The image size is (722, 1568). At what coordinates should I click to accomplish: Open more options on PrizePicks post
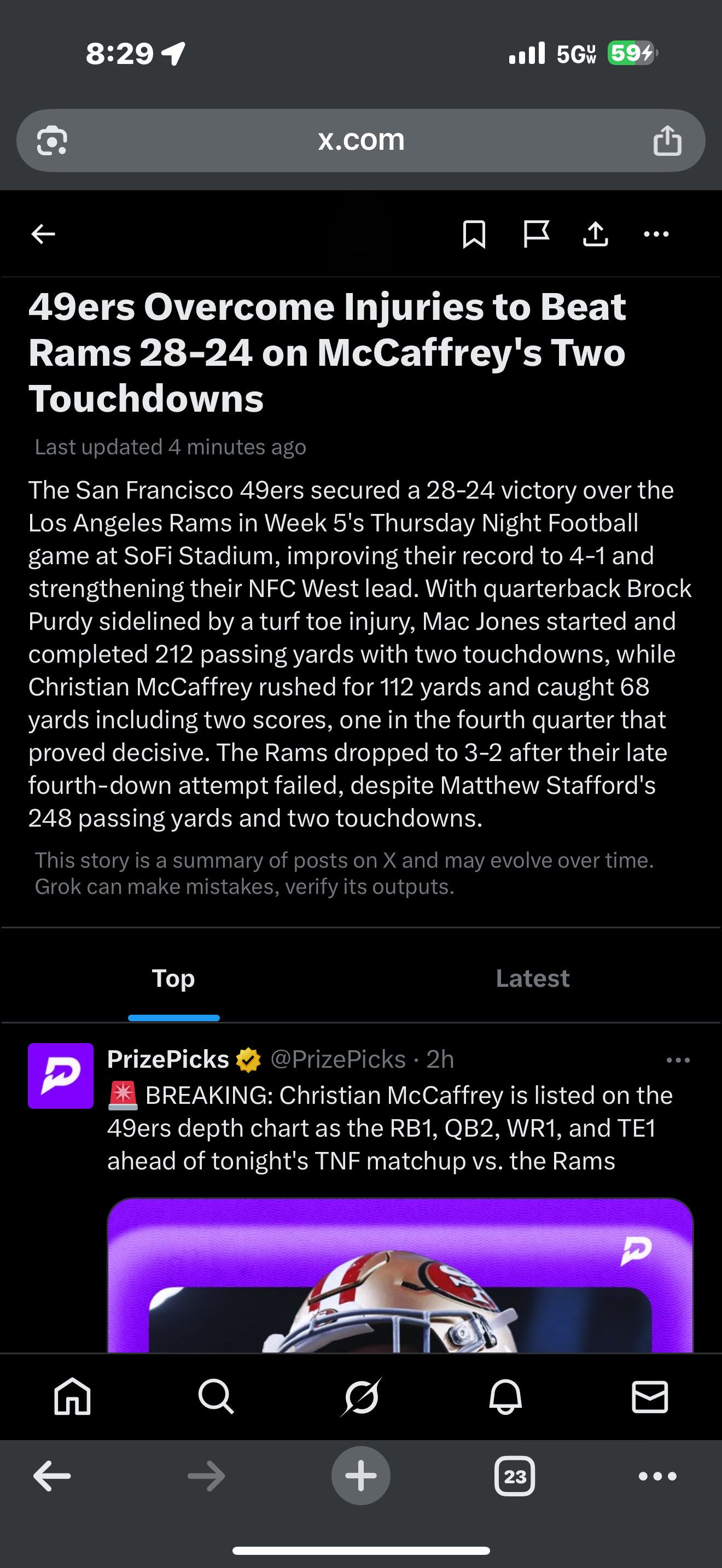678,1060
